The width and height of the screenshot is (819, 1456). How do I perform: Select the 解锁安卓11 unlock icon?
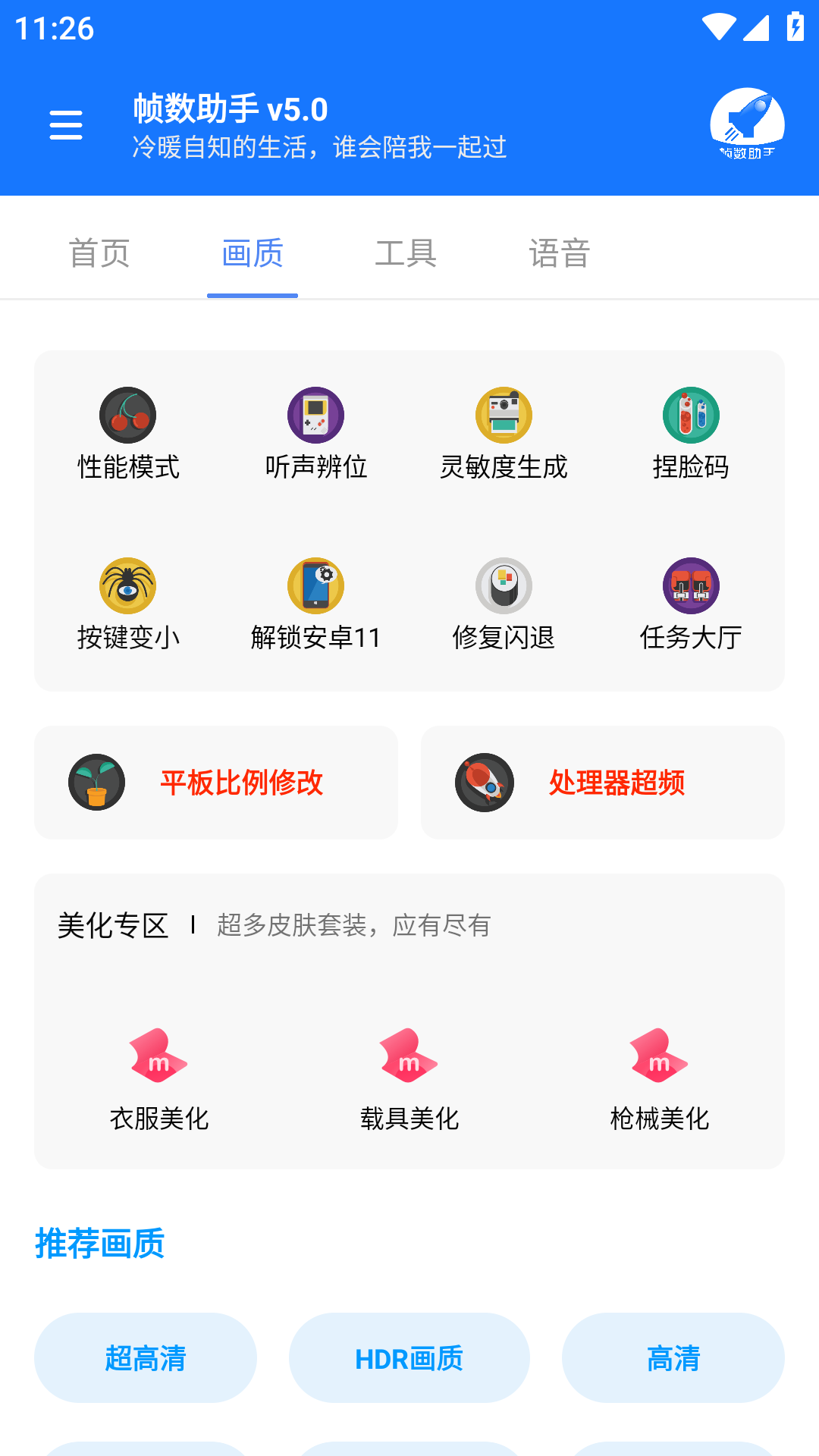(315, 605)
